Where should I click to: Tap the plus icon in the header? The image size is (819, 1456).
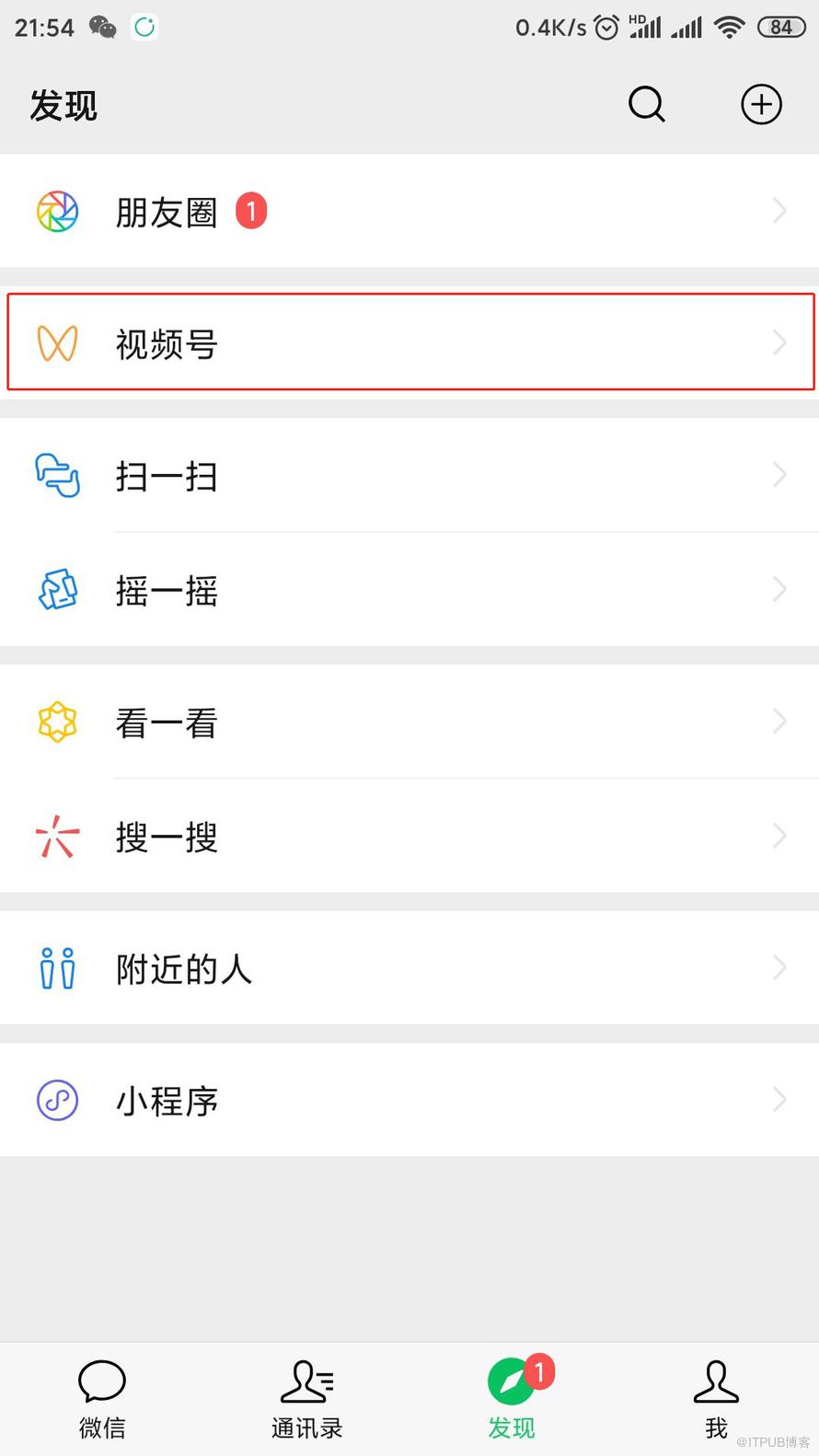pos(761,104)
